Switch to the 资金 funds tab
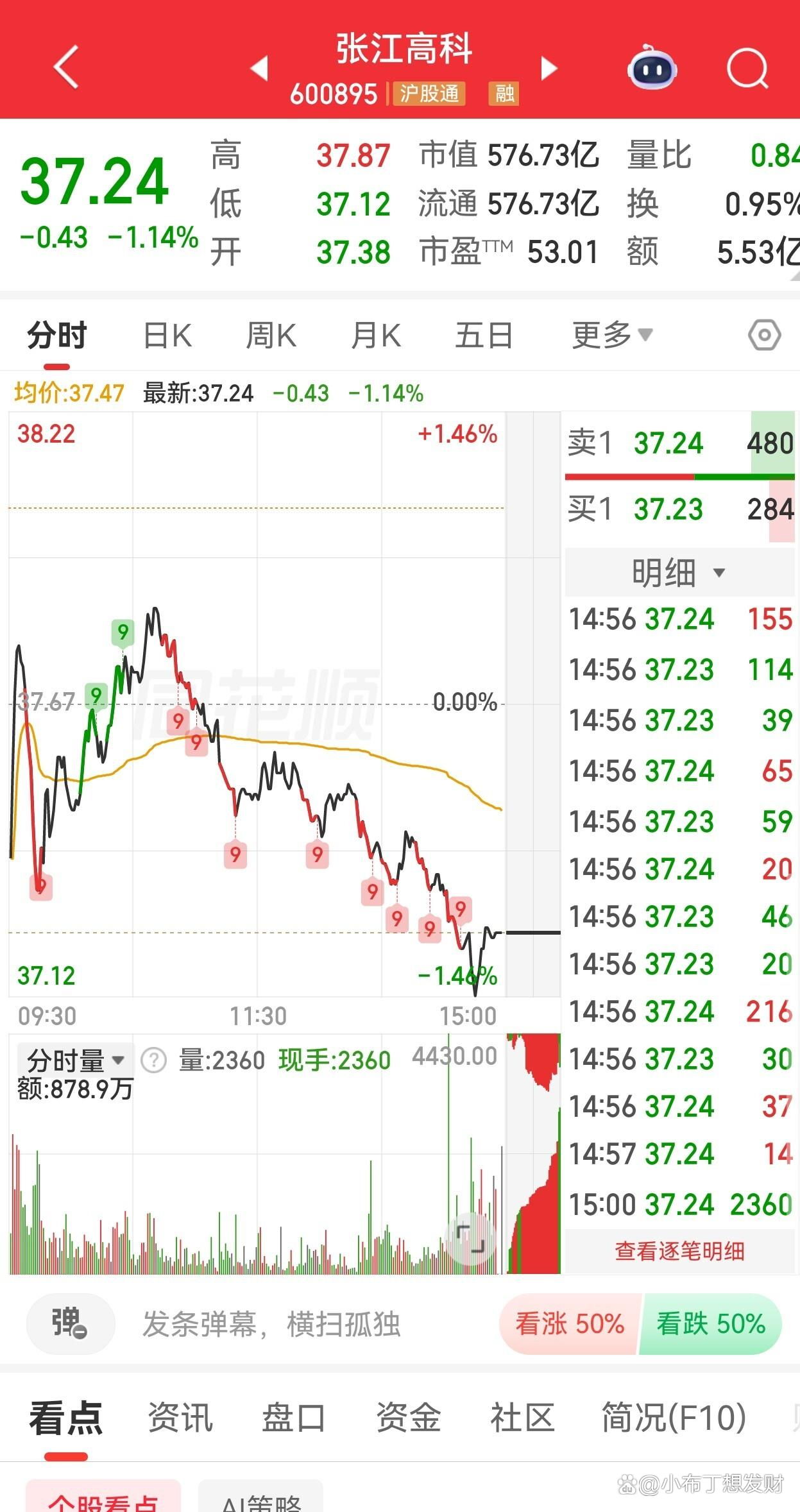 click(408, 1419)
